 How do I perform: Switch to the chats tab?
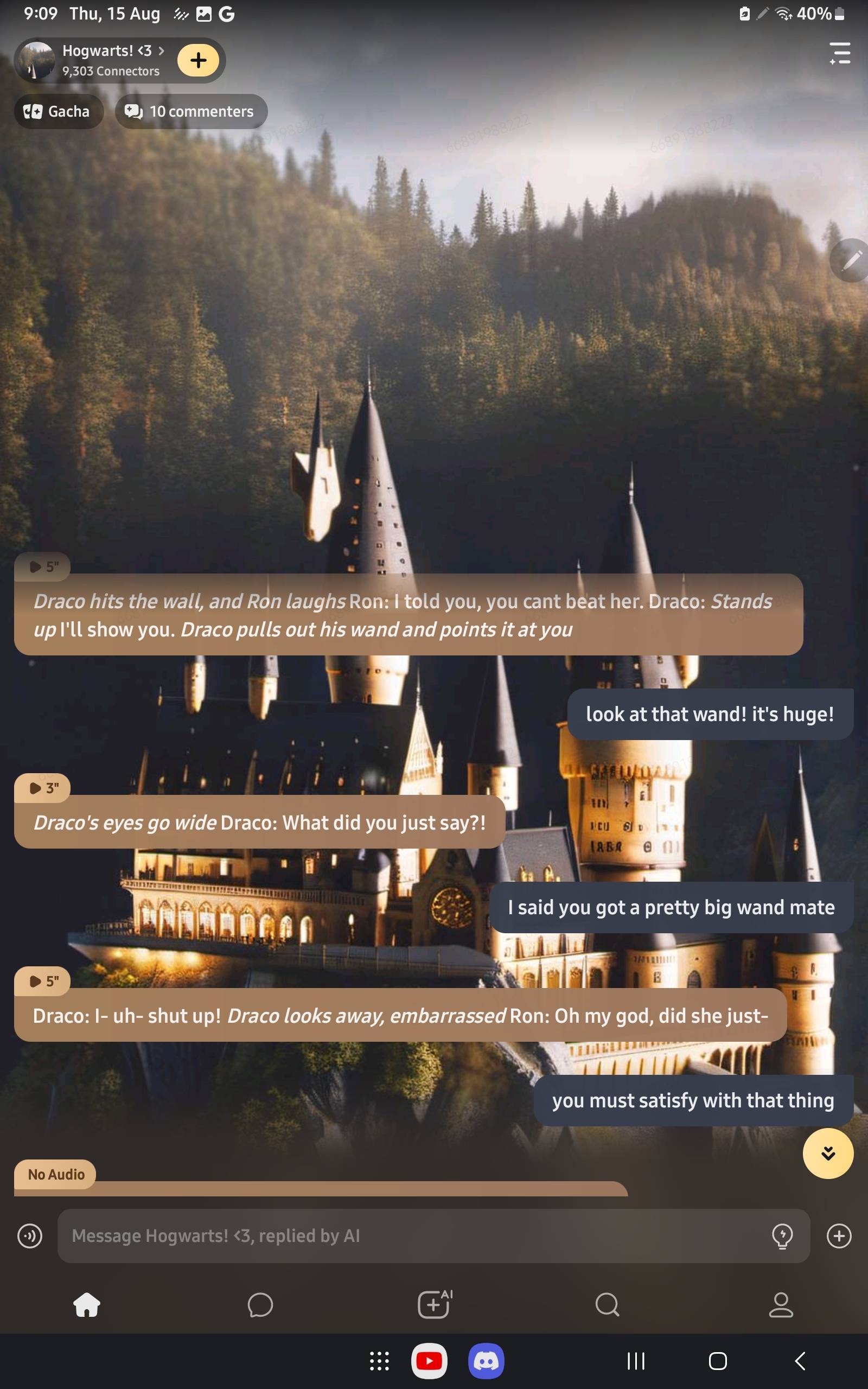(x=260, y=1304)
